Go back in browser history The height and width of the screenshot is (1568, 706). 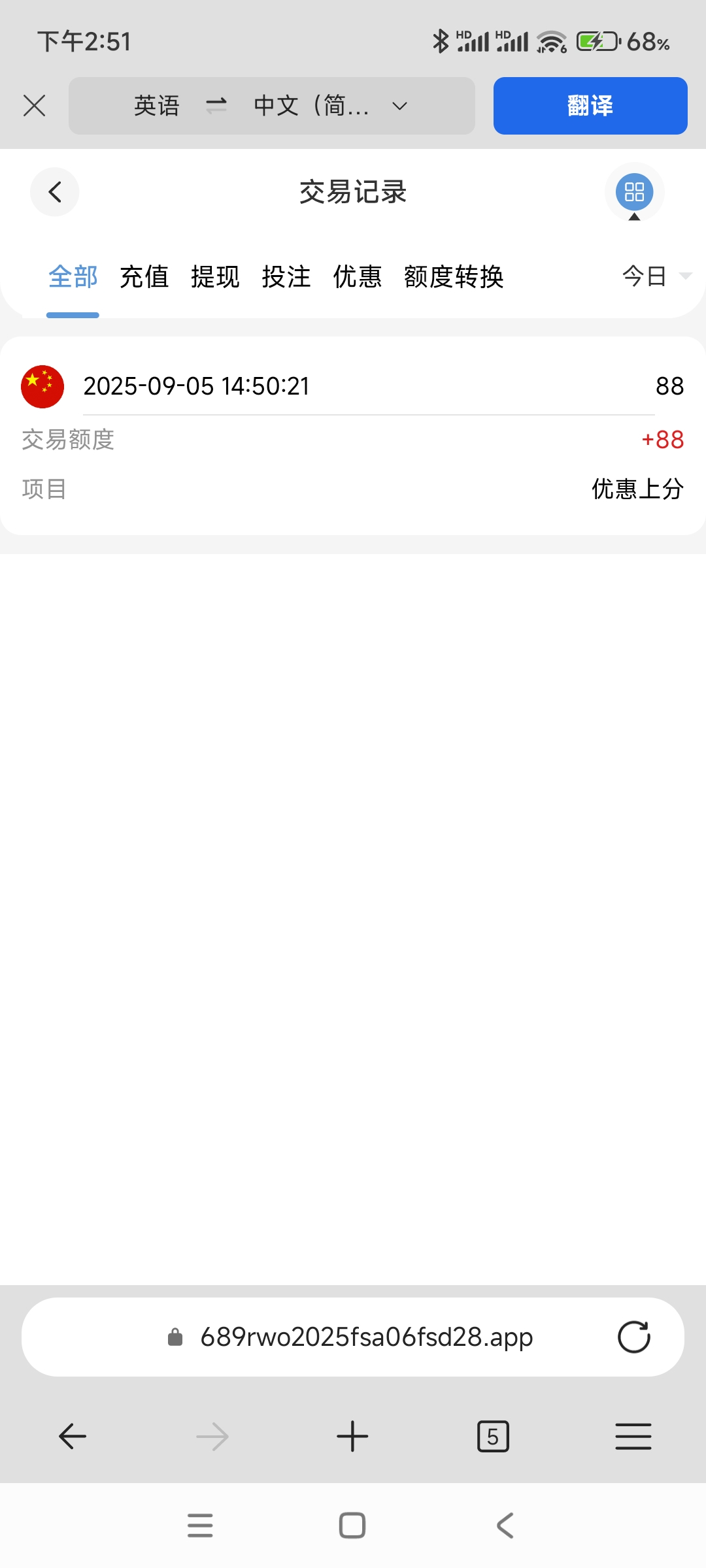point(73,1437)
